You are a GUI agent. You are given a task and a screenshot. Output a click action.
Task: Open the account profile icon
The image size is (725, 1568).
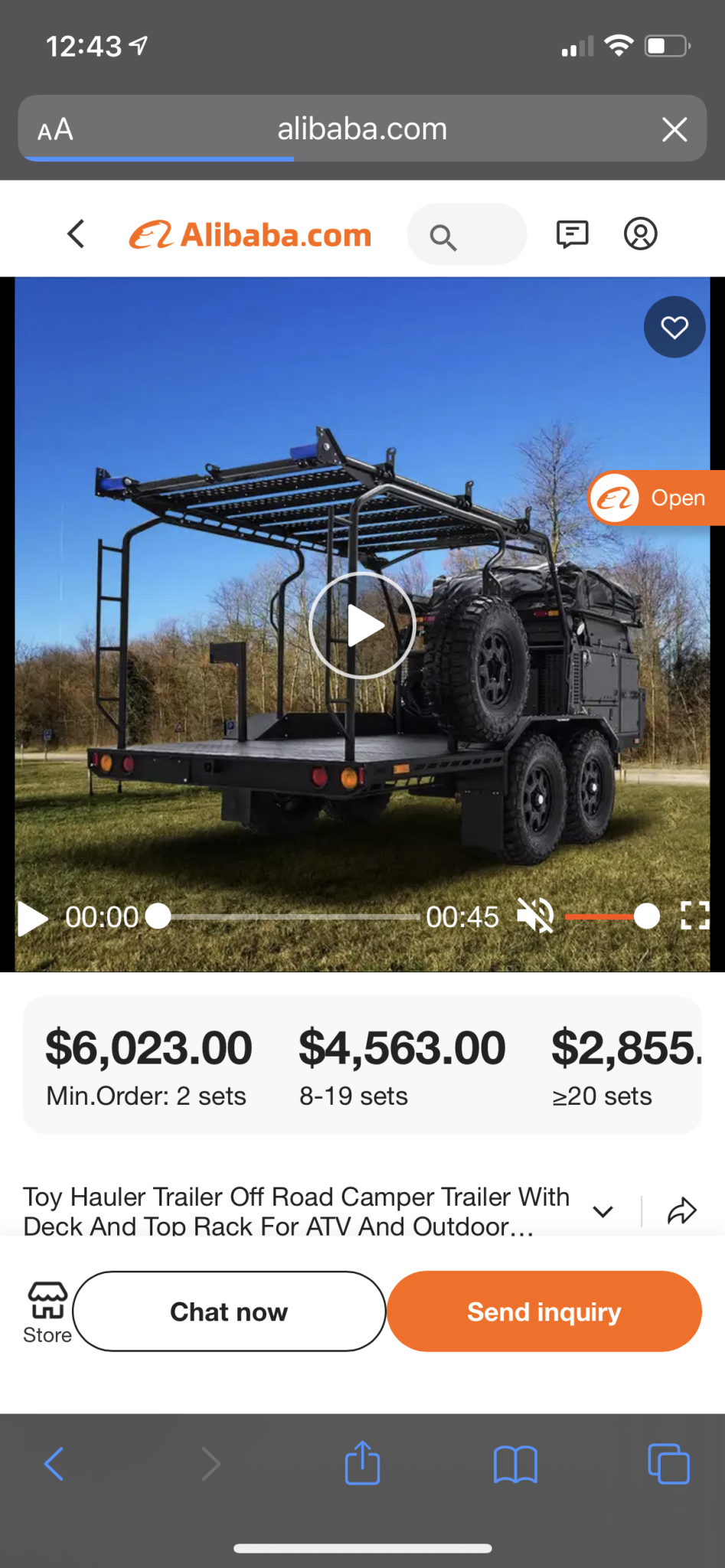click(x=640, y=234)
